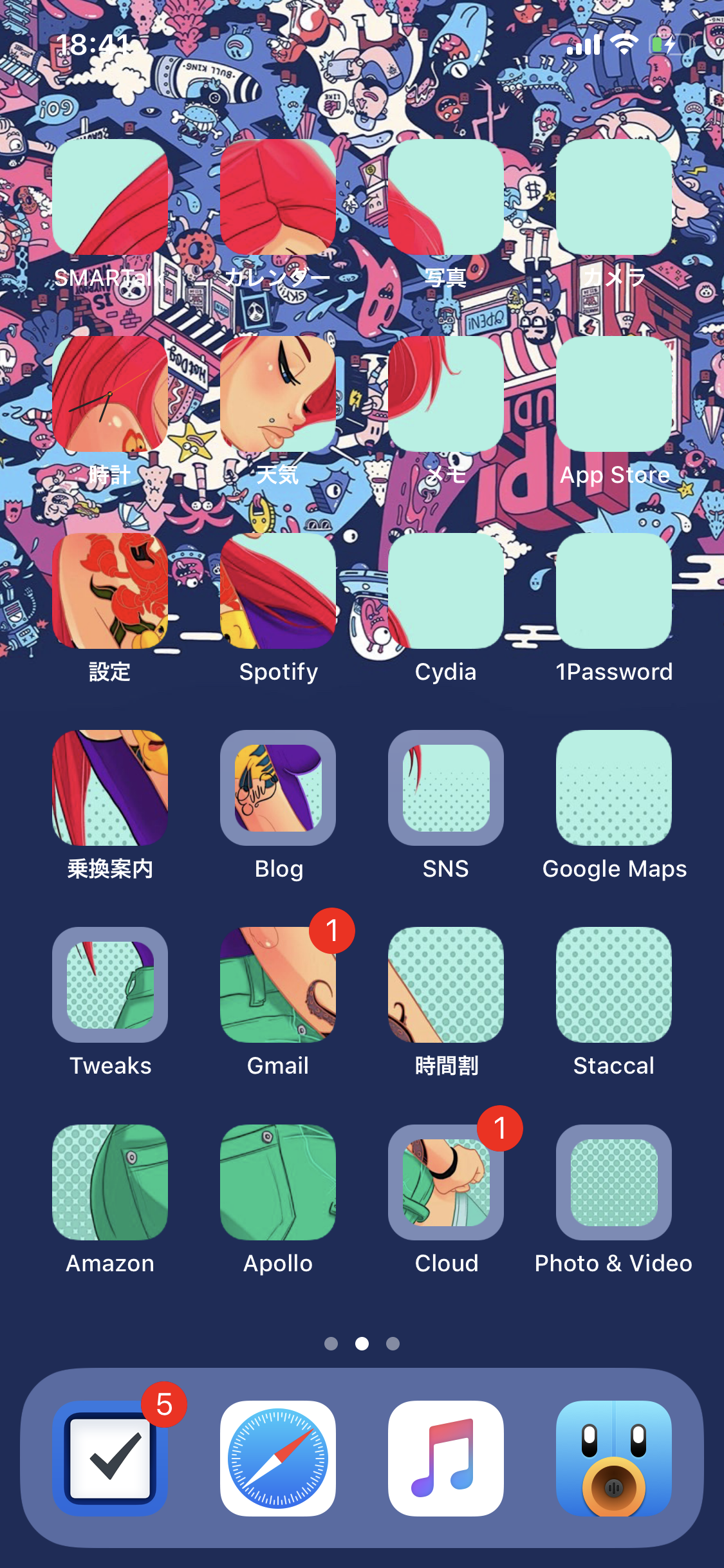This screenshot has height=1568, width=724.
Task: Check the 天気 weather app
Action: click(278, 394)
